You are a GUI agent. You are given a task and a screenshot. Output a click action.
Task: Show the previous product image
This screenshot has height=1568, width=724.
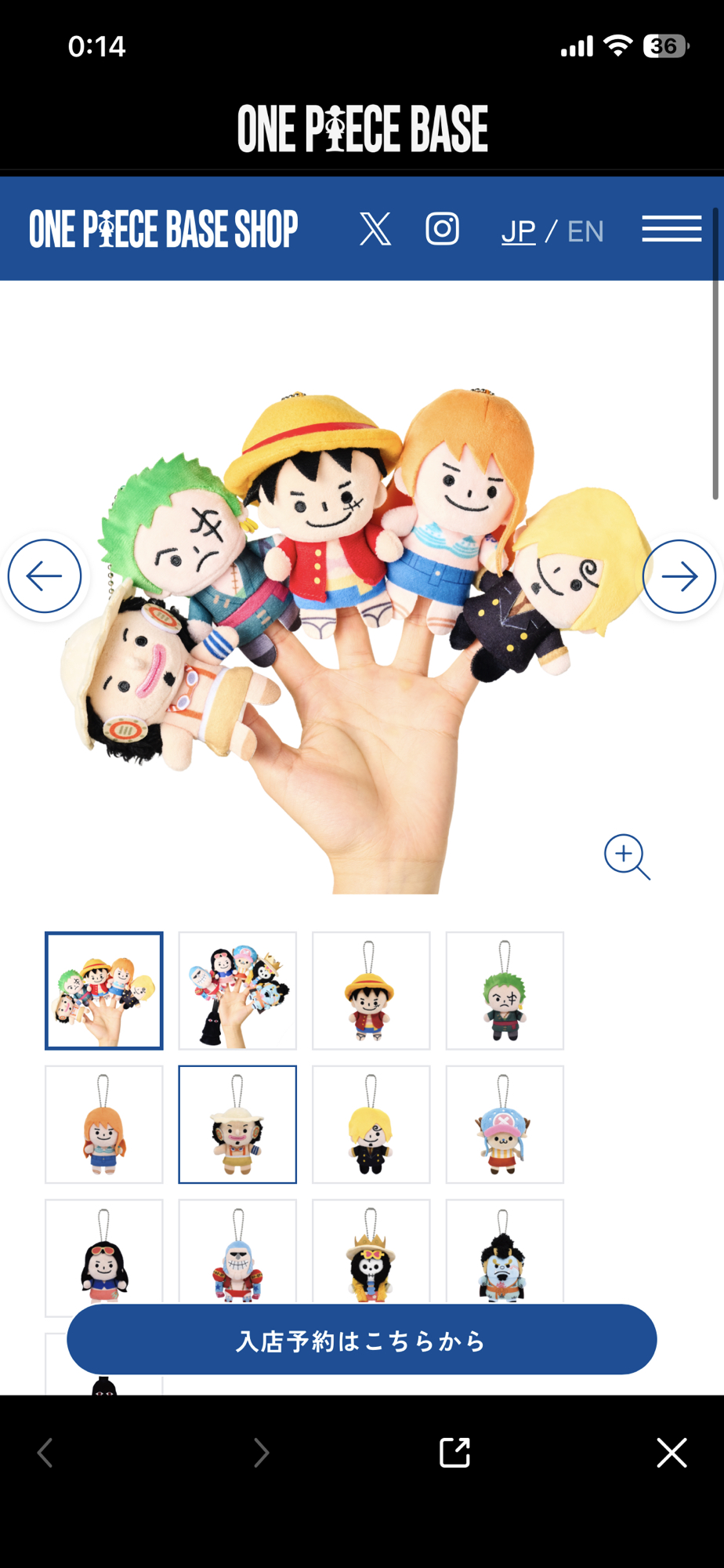tap(45, 576)
